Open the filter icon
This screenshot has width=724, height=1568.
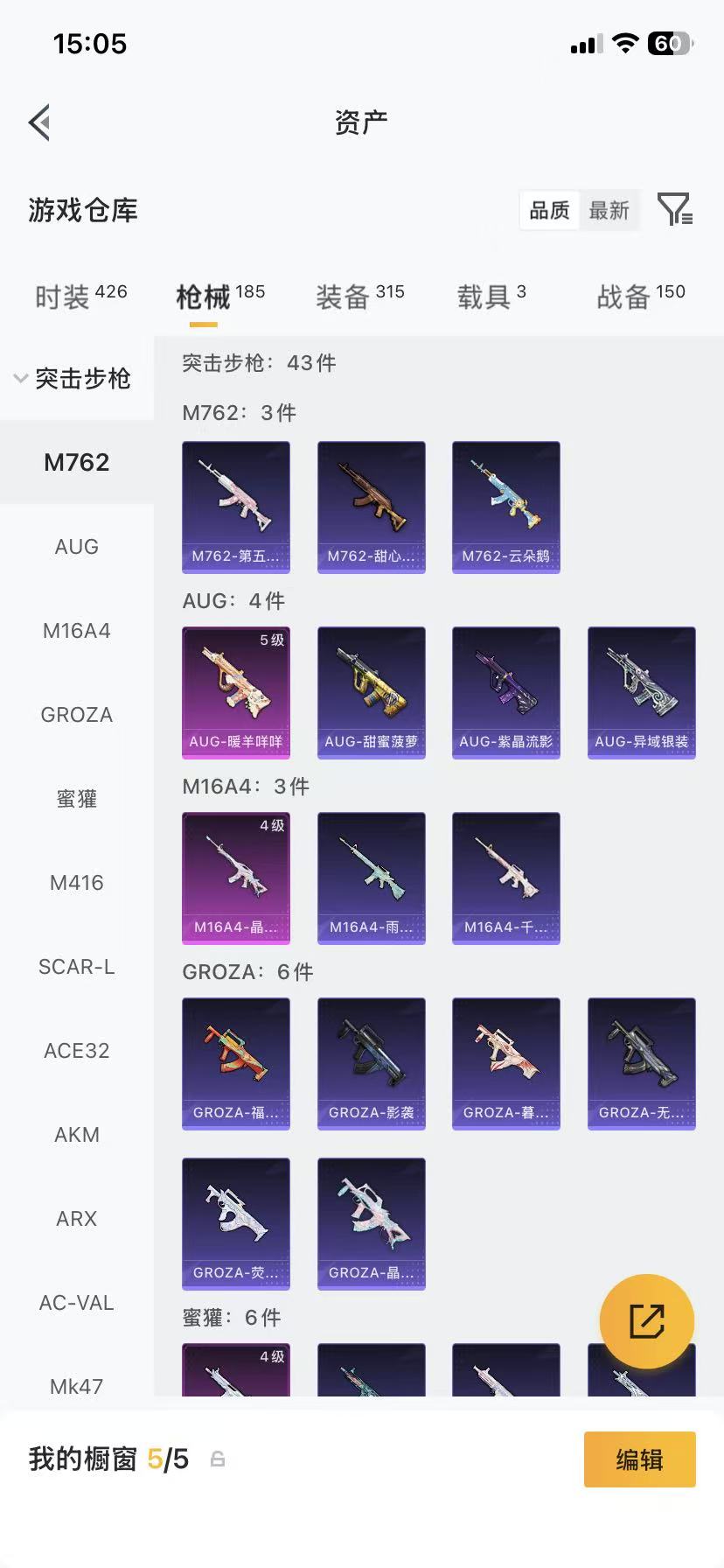[674, 210]
